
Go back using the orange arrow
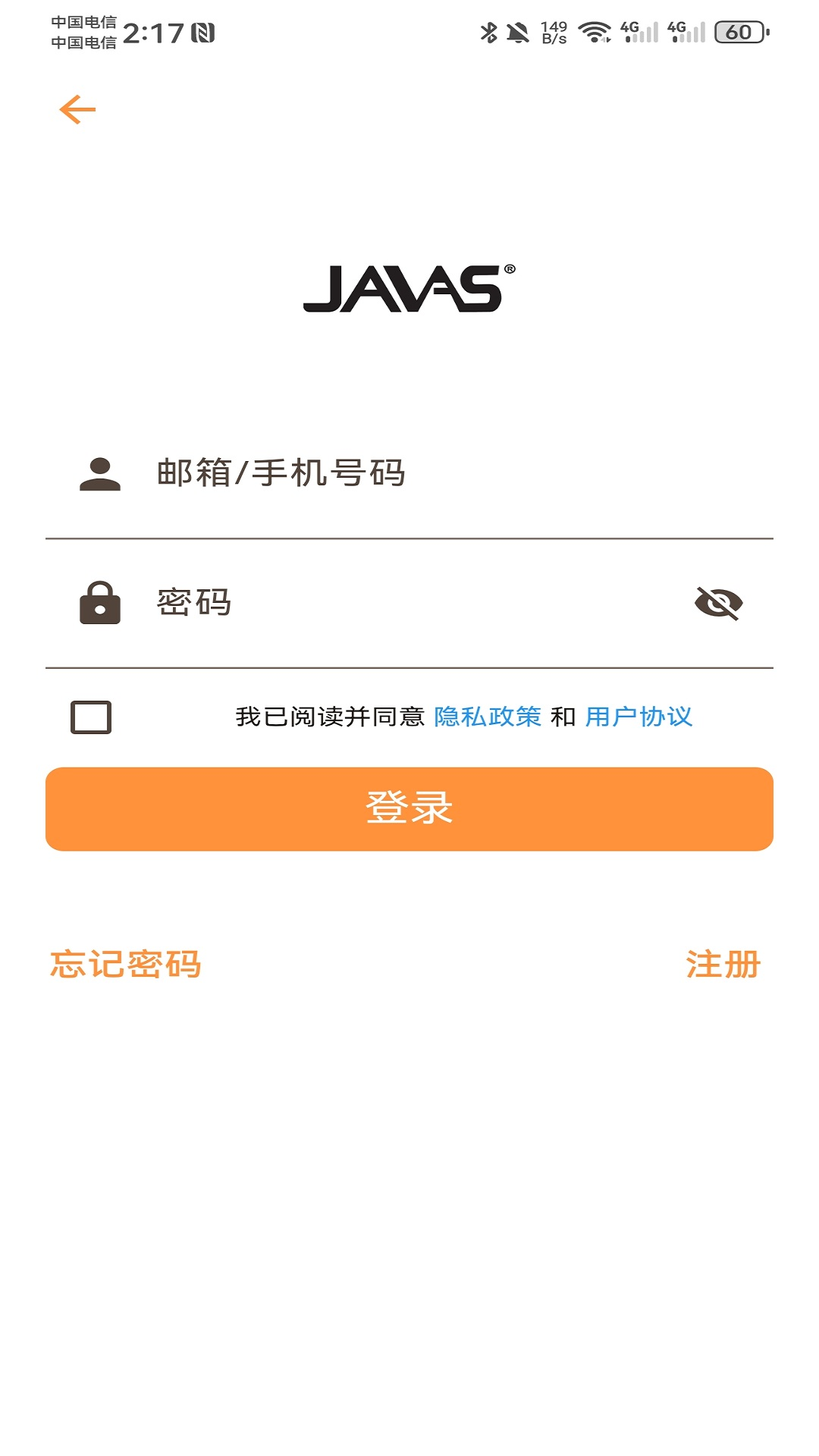[77, 110]
